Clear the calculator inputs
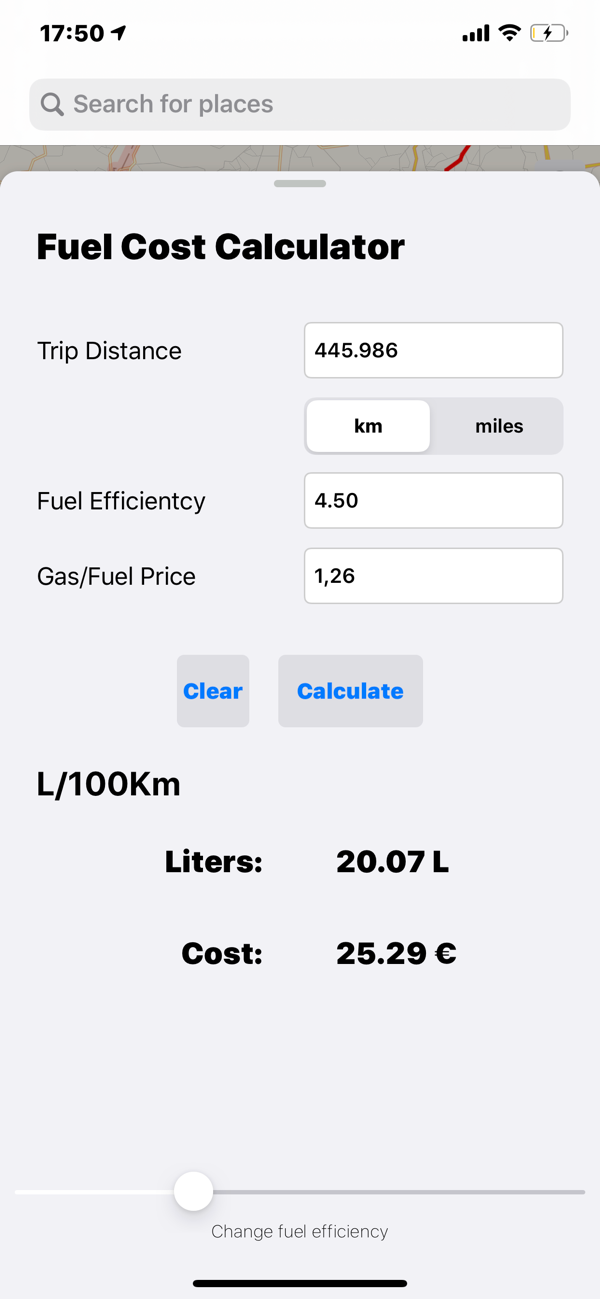600x1299 pixels. tap(213, 691)
